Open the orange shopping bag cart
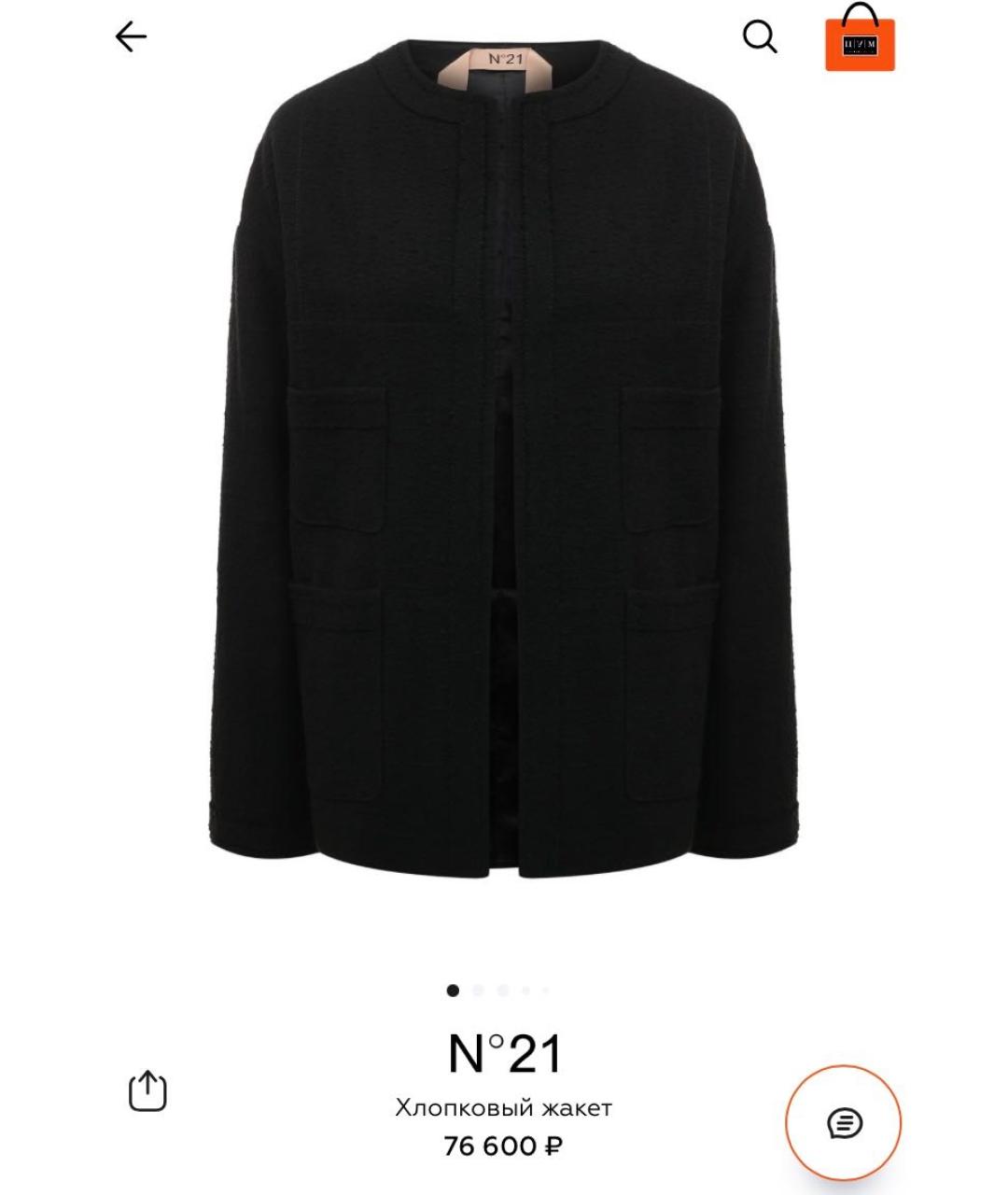Image resolution: width=1008 pixels, height=1195 pixels. click(x=860, y=39)
